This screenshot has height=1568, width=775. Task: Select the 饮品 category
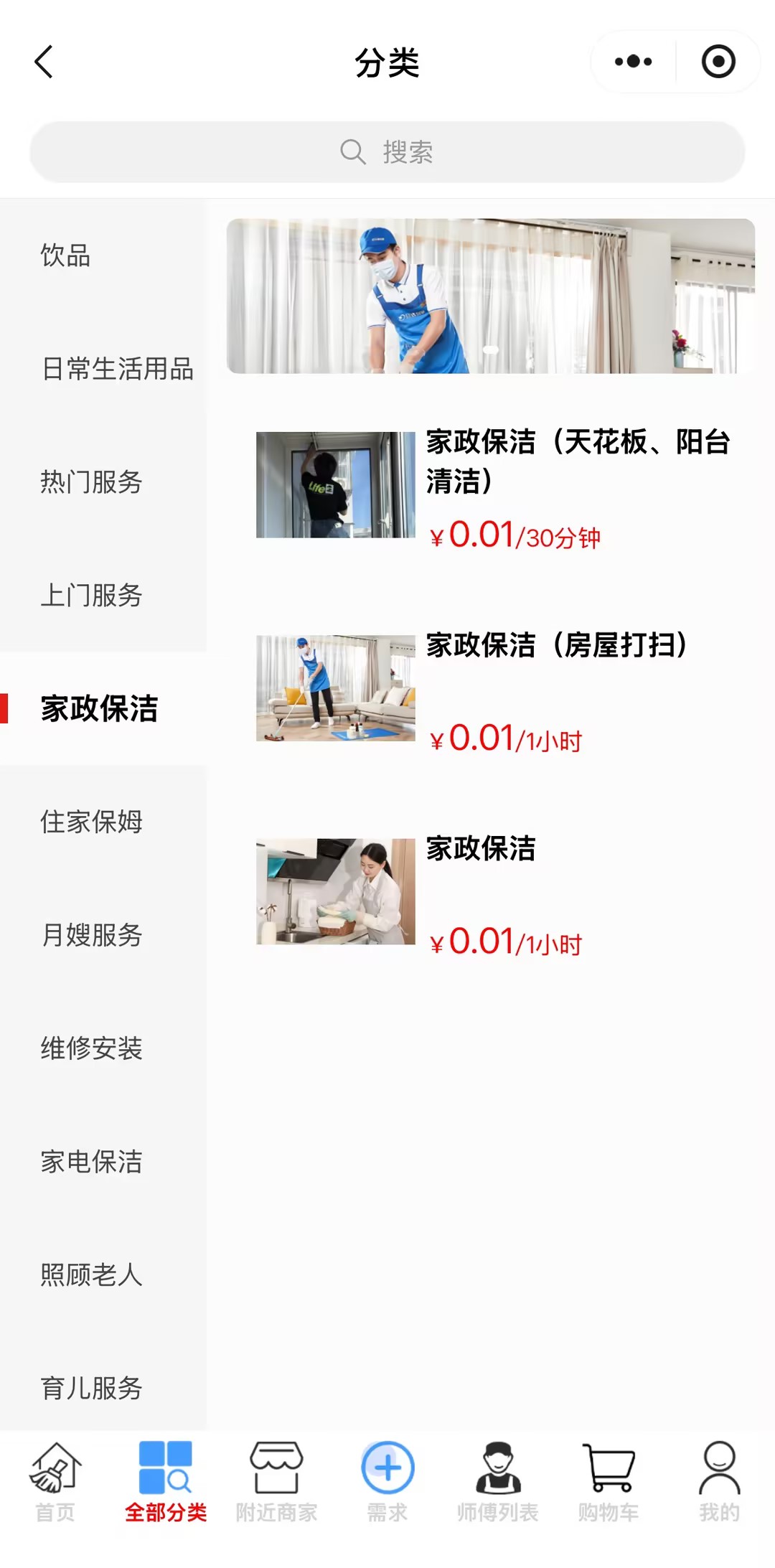point(66,255)
